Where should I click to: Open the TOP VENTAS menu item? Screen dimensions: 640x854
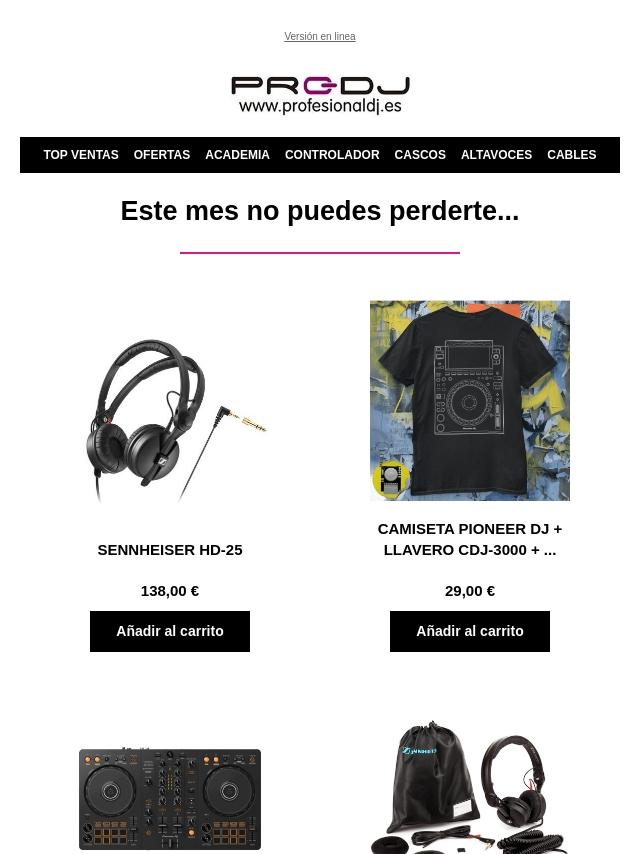[80, 155]
